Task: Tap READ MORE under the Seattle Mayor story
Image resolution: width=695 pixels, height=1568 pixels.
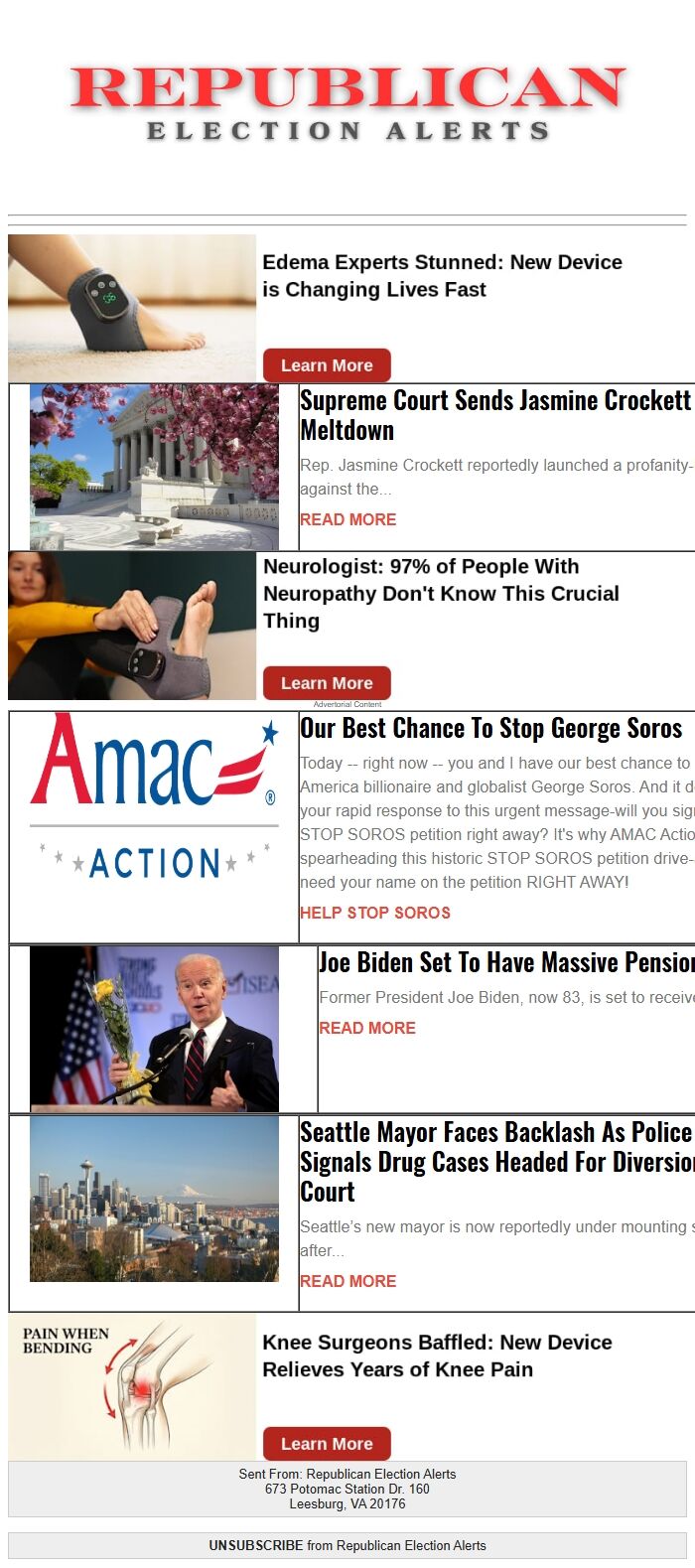Action: [347, 1281]
